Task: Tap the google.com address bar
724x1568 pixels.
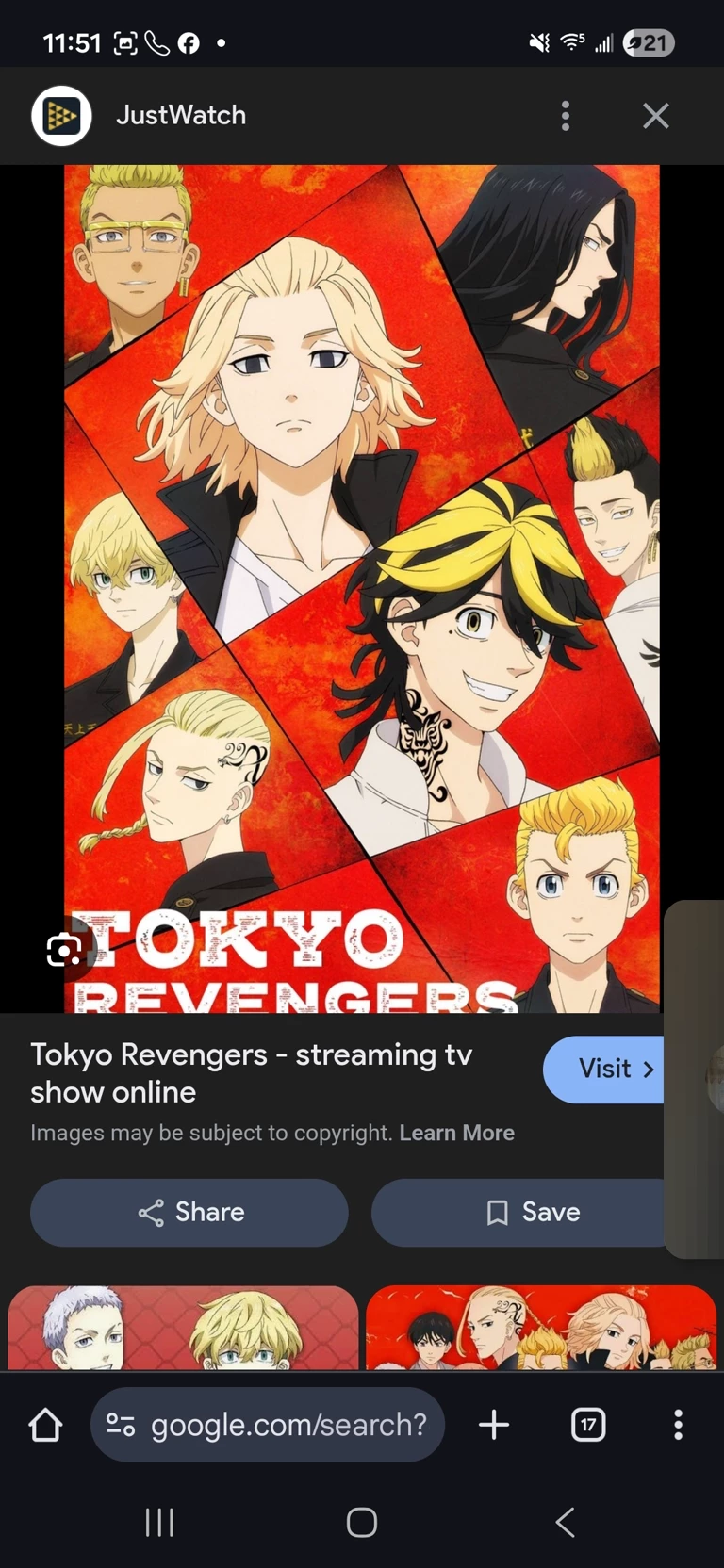Action: pyautogui.click(x=269, y=1425)
